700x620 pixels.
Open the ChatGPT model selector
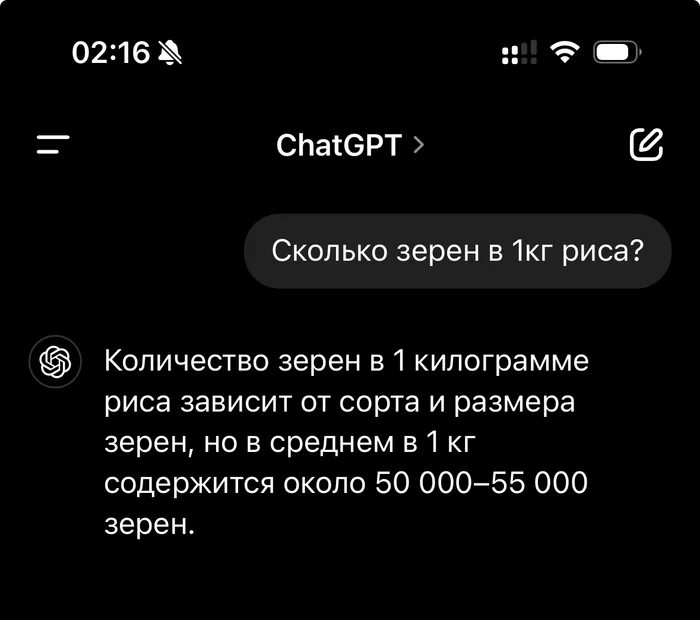350,145
